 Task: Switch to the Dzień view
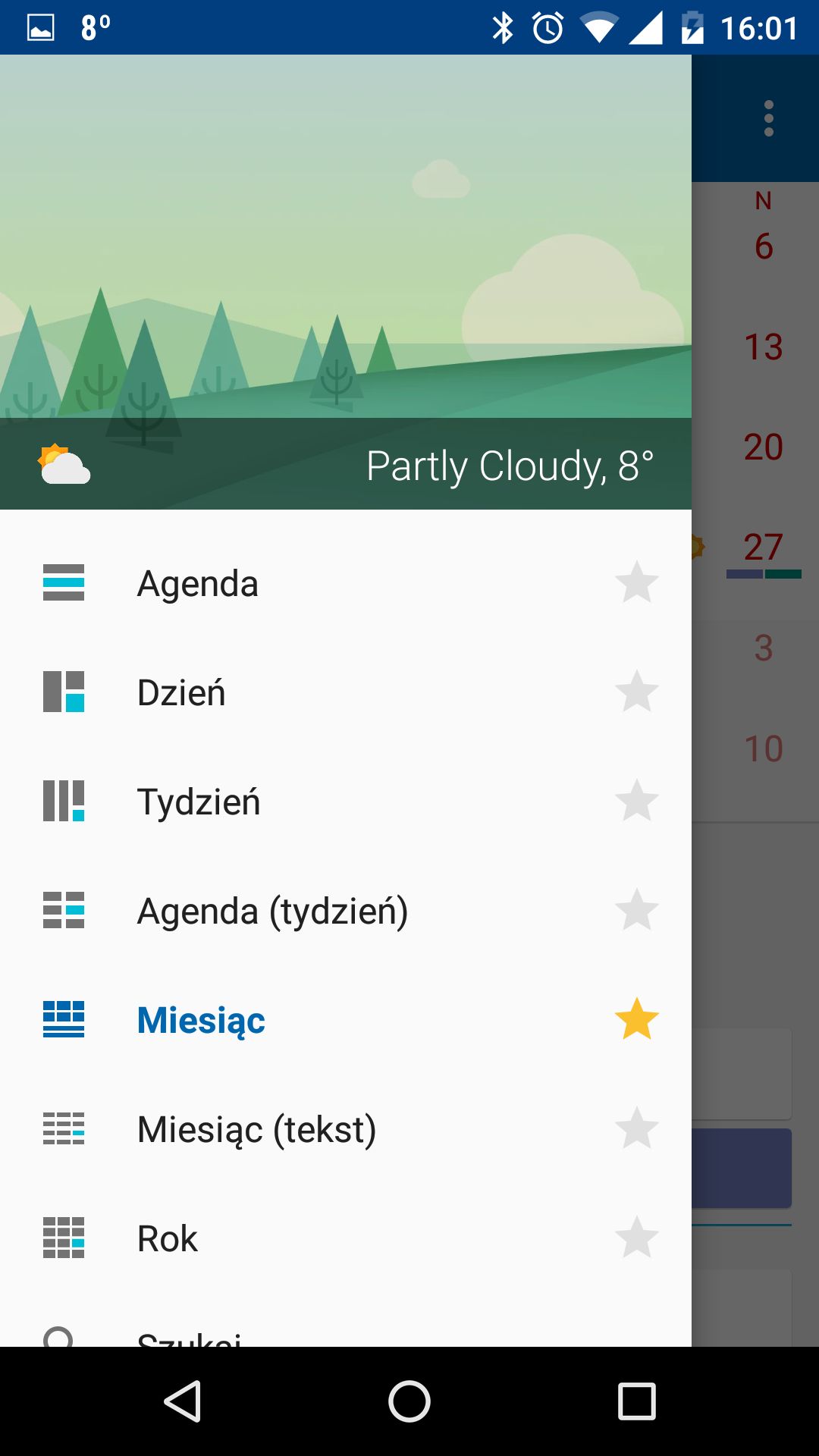click(346, 692)
